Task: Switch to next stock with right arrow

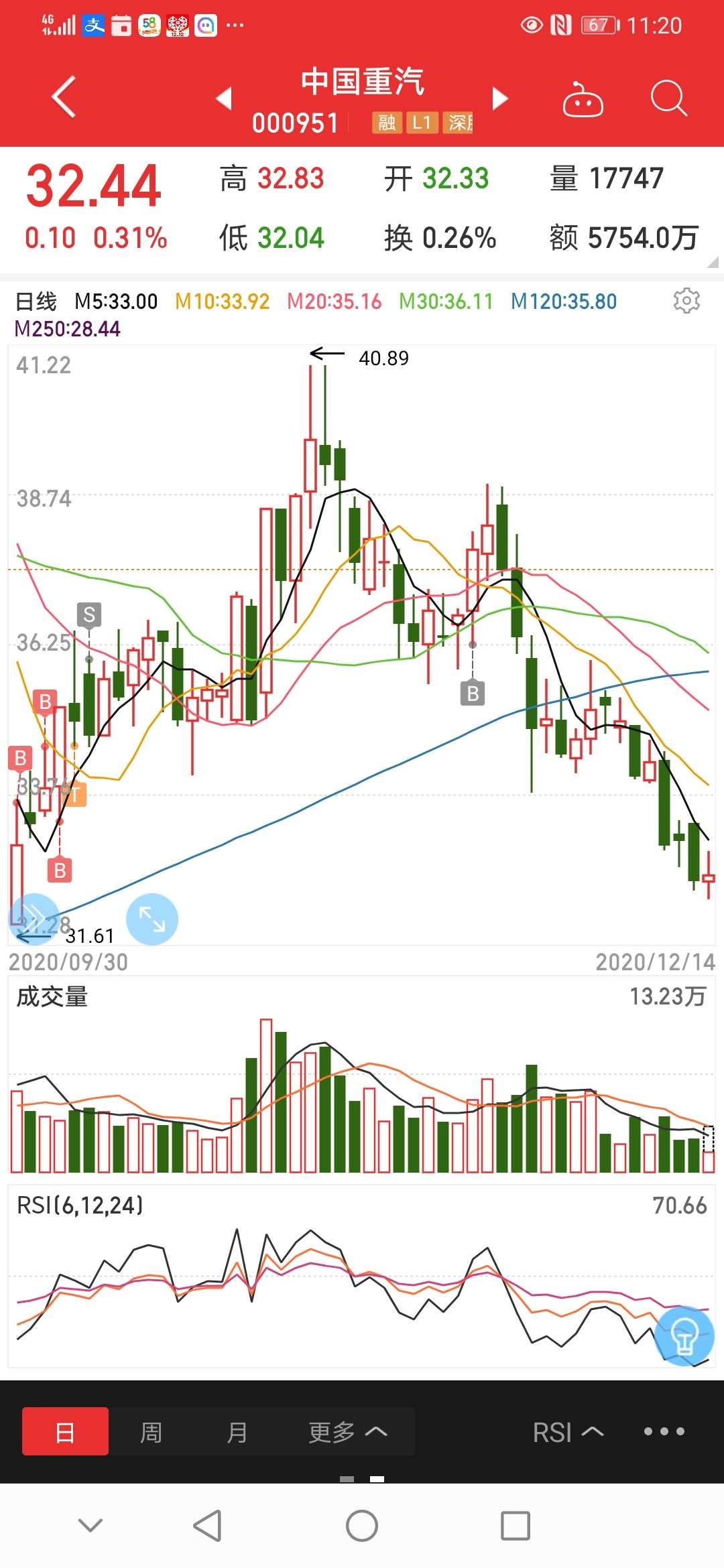Action: point(499,97)
